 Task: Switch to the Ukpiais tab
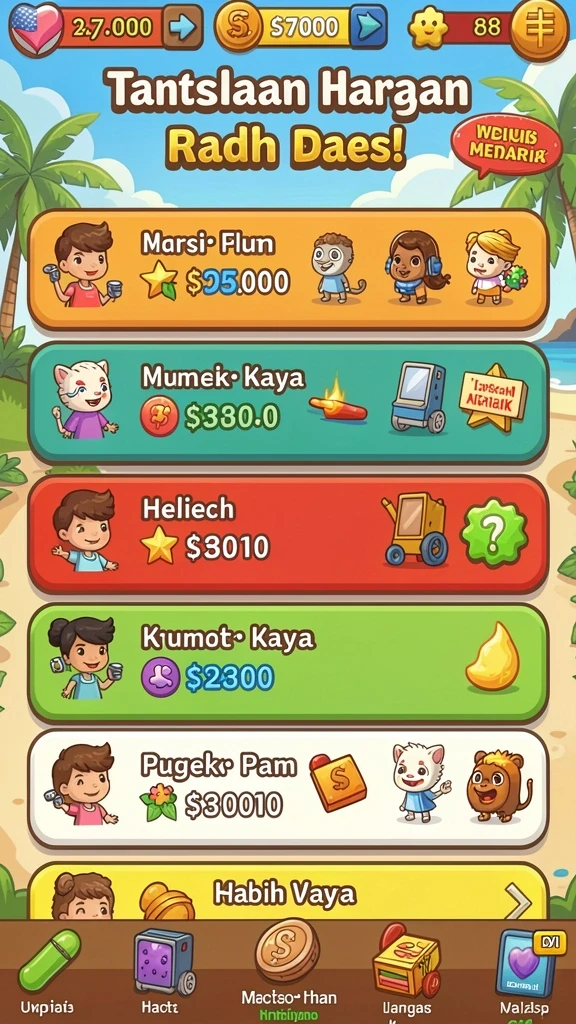(x=47, y=973)
